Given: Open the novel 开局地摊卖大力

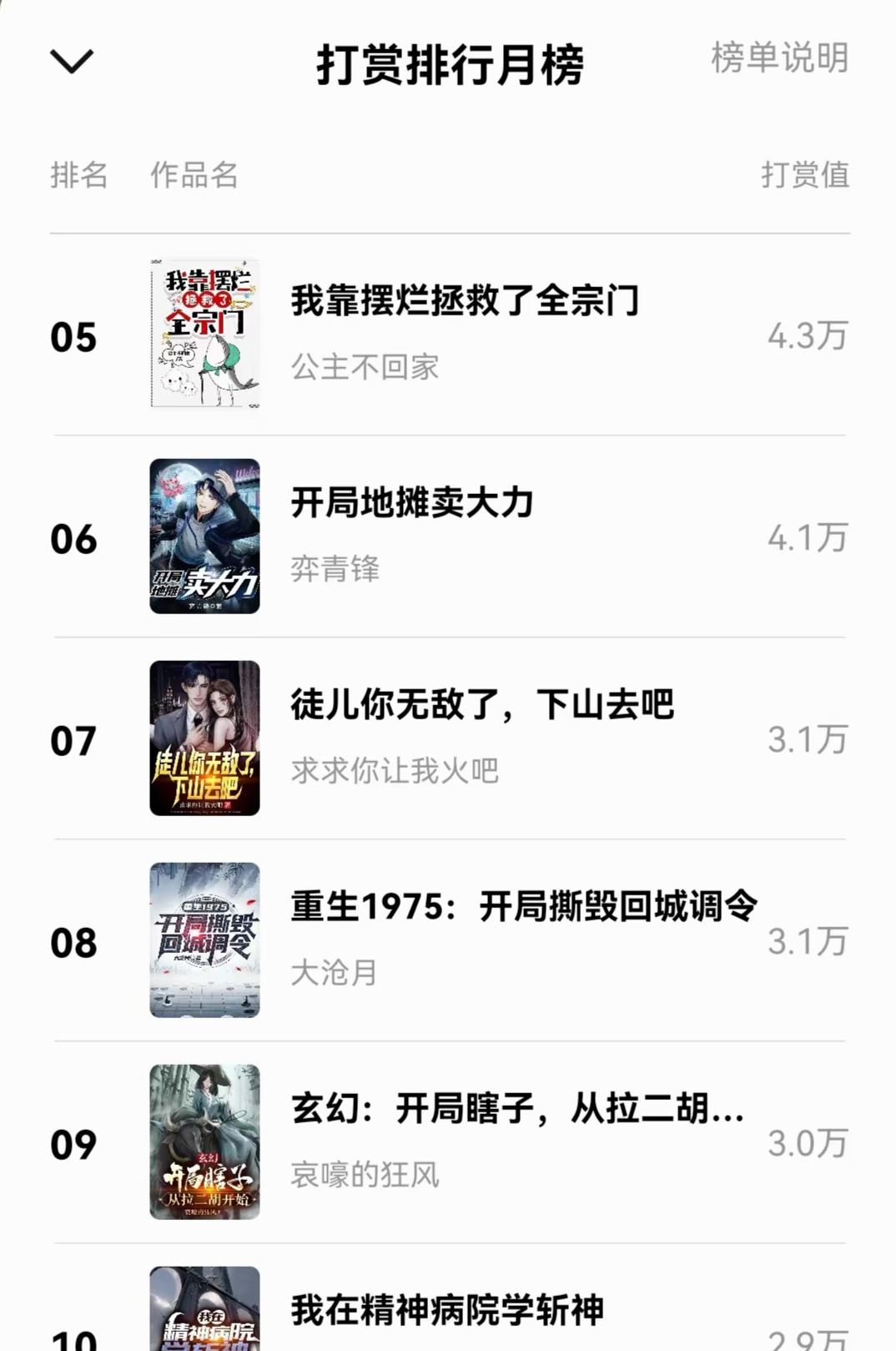Looking at the screenshot, I should coord(411,503).
